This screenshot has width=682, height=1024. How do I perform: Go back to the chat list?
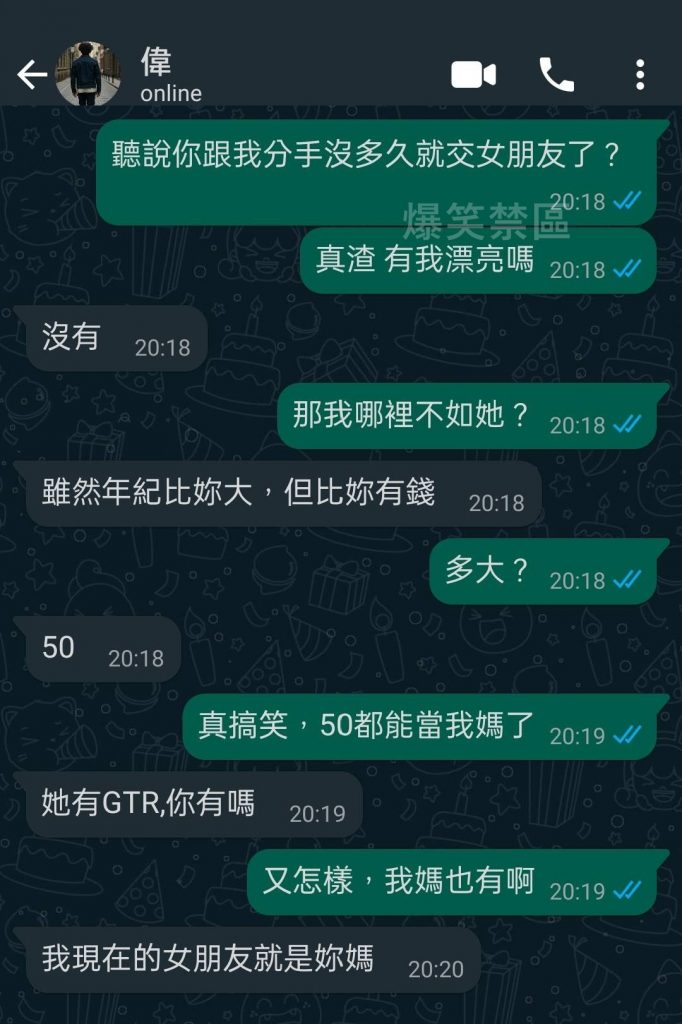coord(31,75)
